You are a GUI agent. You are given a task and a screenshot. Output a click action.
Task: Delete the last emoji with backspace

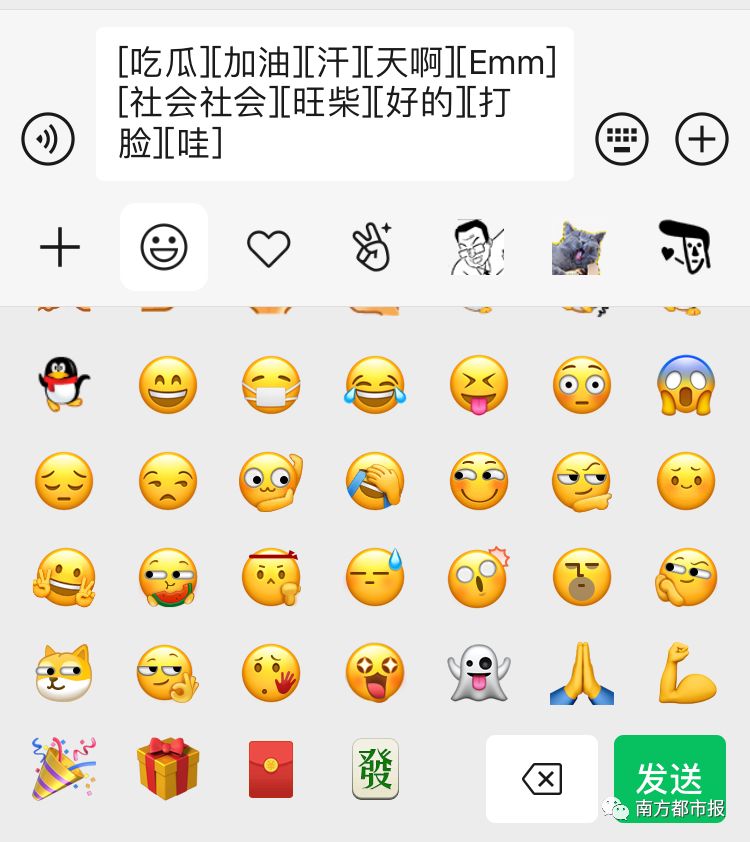(542, 778)
